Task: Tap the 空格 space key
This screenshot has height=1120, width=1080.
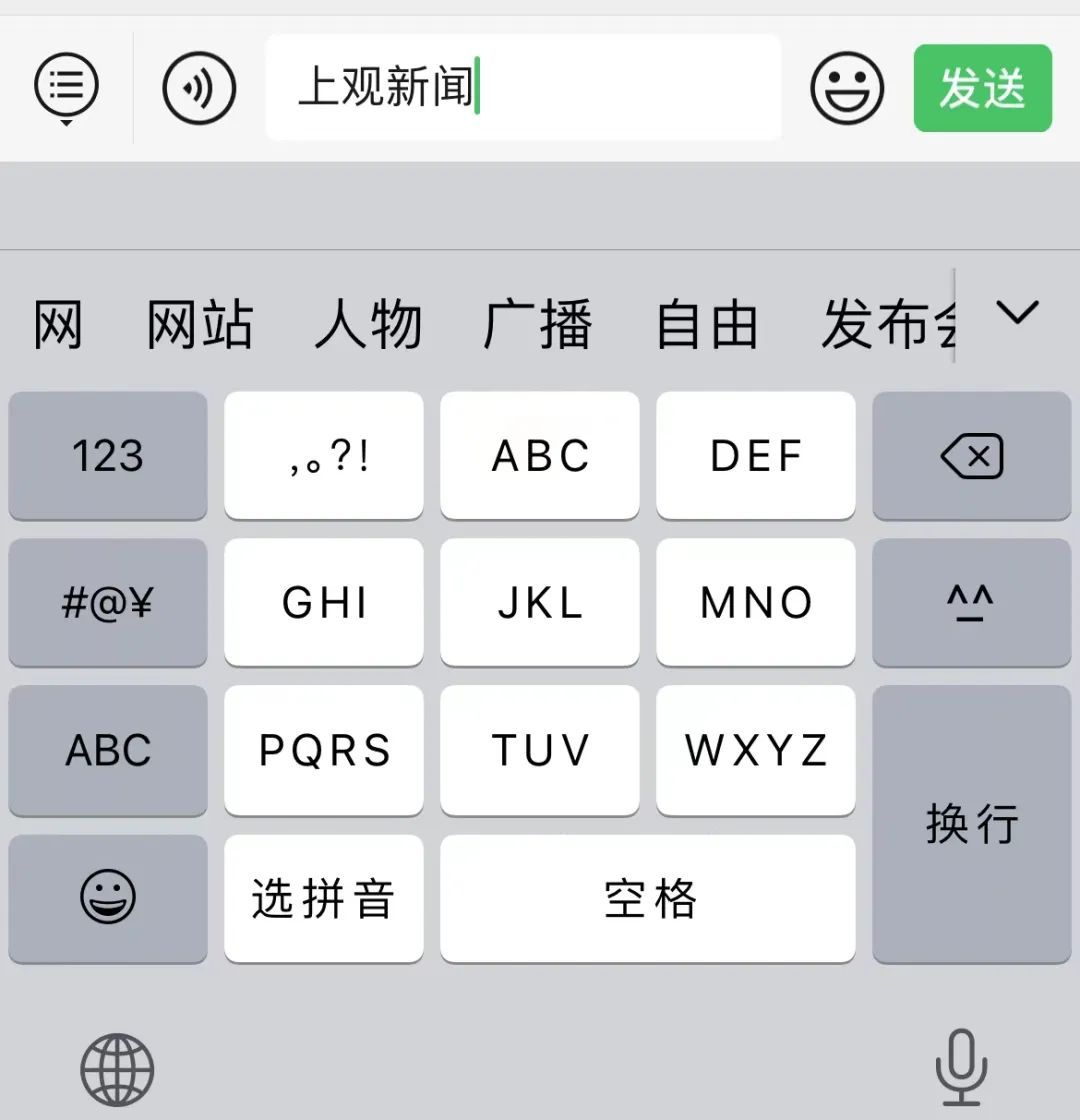Action: (x=648, y=898)
